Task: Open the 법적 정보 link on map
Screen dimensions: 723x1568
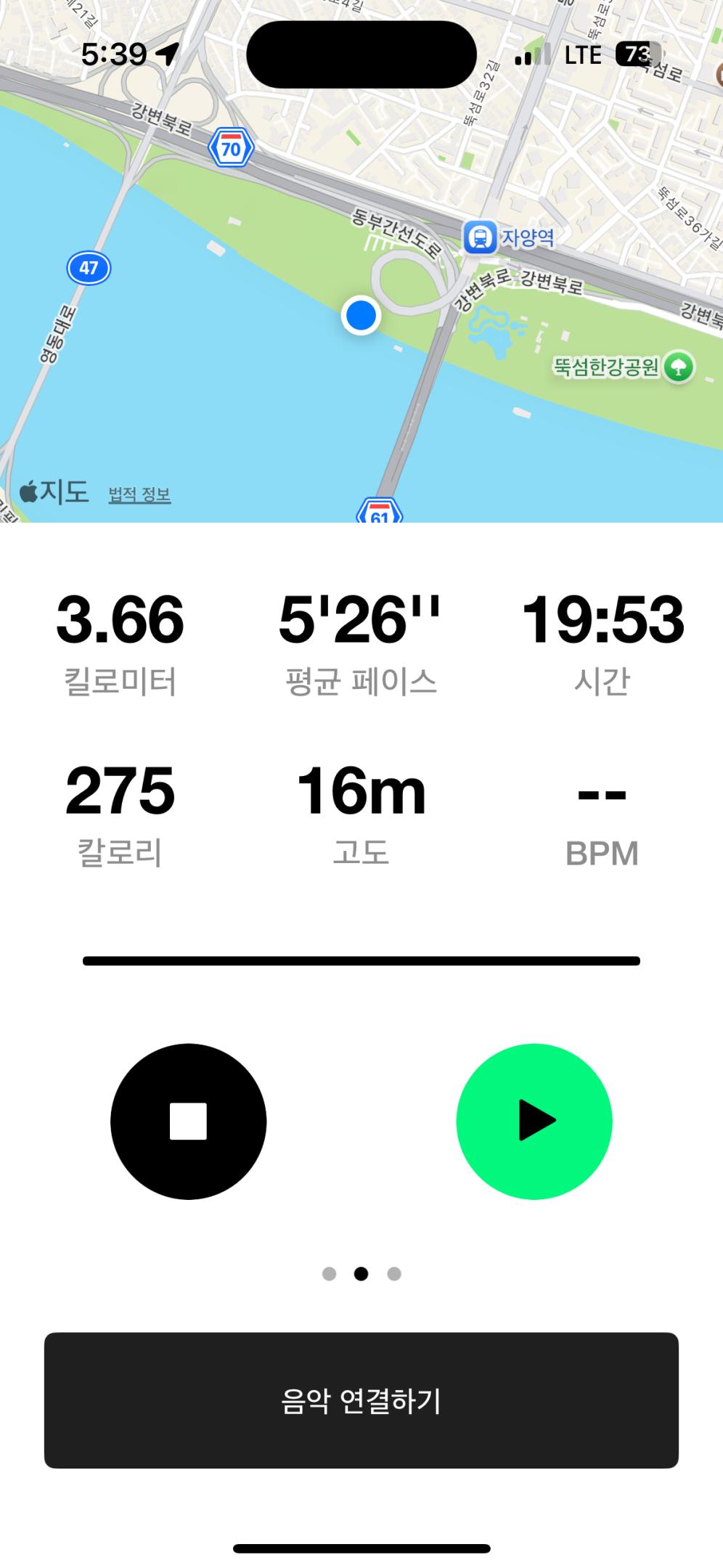Action: click(x=139, y=495)
